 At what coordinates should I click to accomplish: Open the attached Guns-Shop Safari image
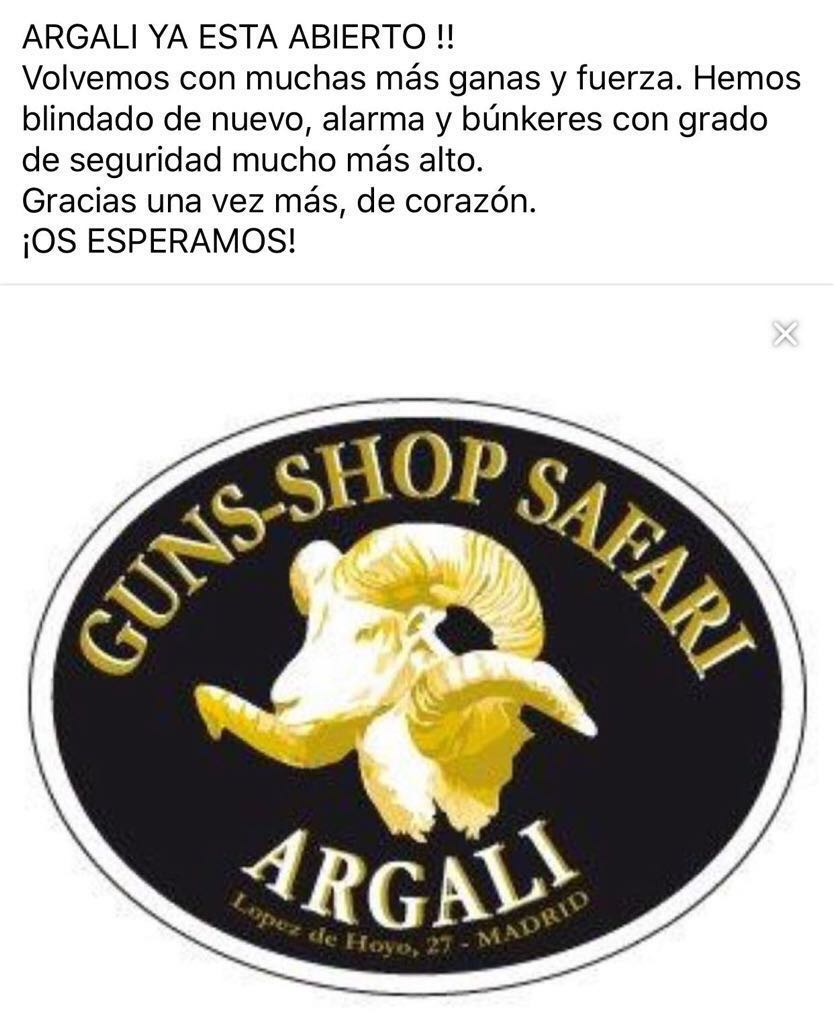[416, 690]
